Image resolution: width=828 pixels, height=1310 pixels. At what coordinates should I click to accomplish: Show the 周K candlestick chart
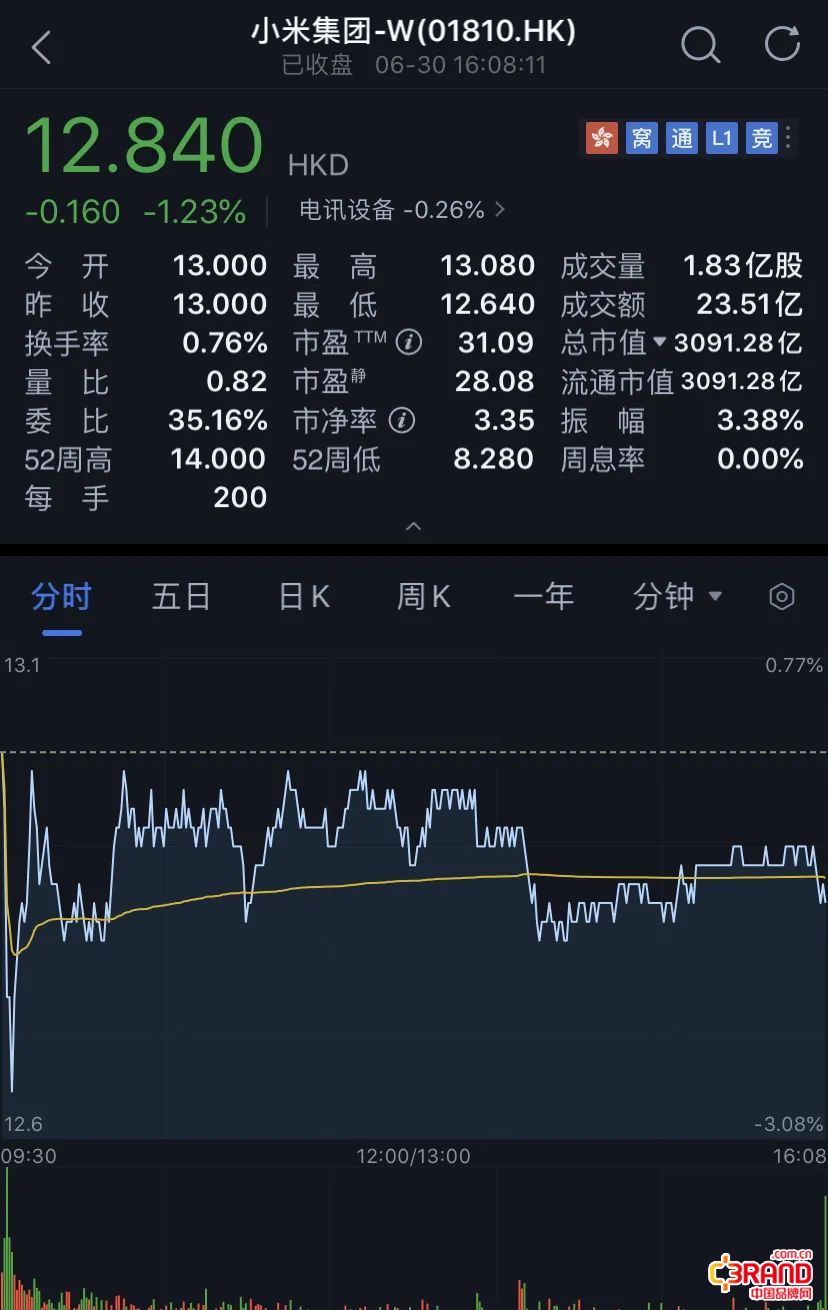(423, 597)
